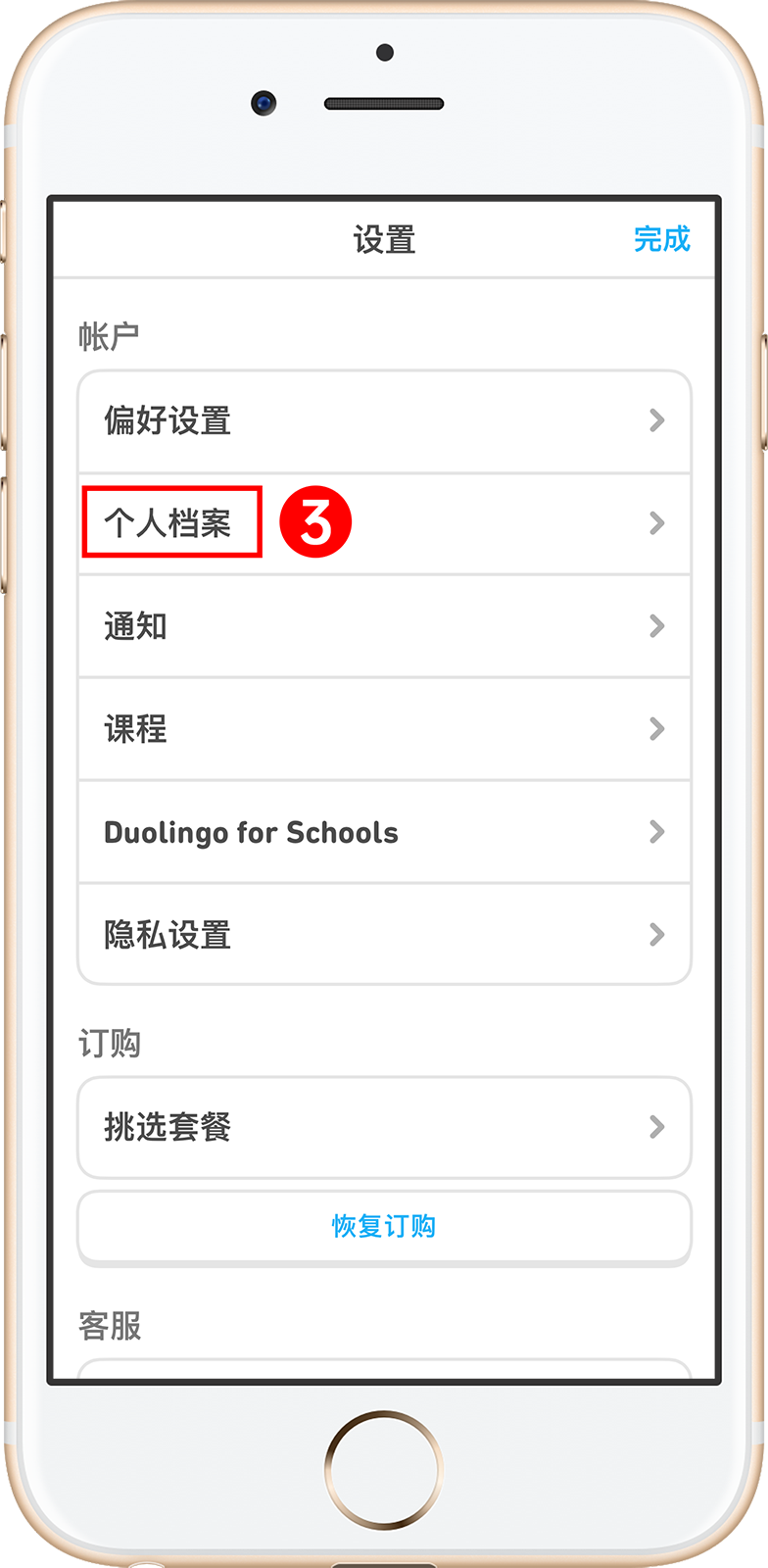Tap 恢复订购 to restore purchase
Image resolution: width=768 pixels, height=1568 pixels.
(x=384, y=1226)
